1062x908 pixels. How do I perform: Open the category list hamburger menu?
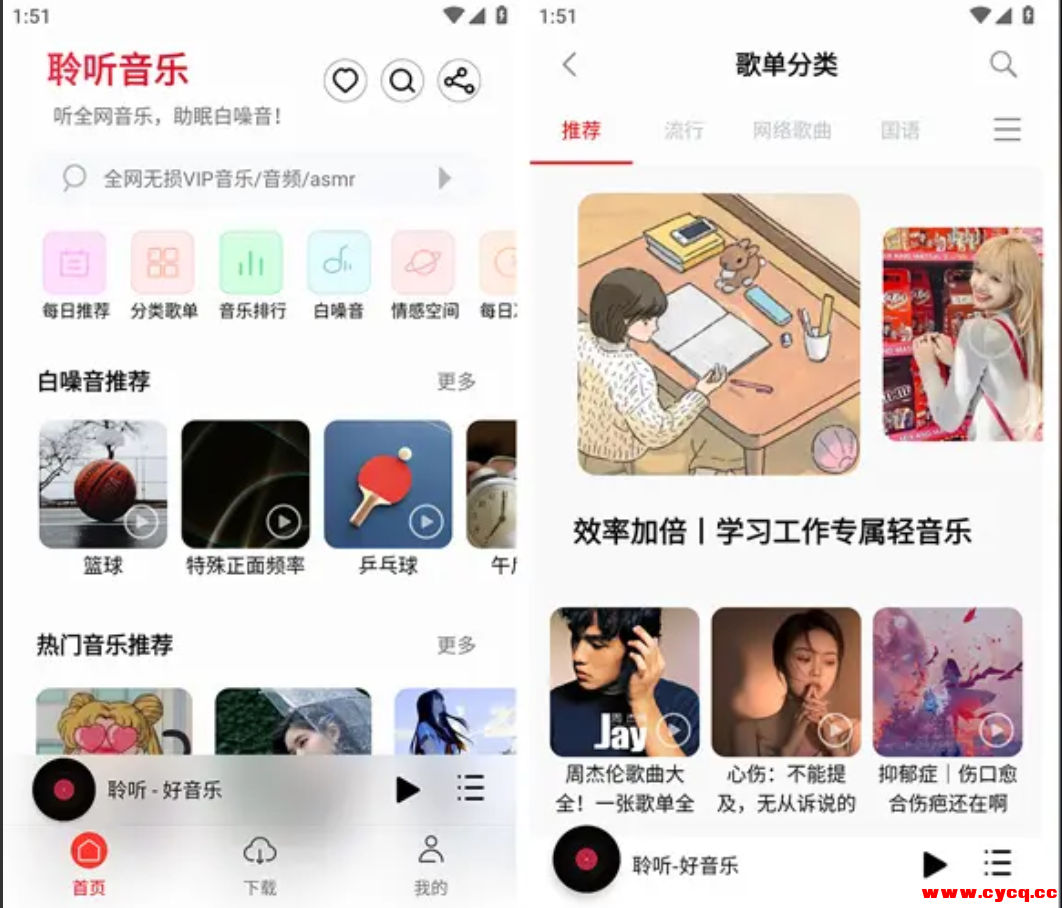click(1007, 130)
